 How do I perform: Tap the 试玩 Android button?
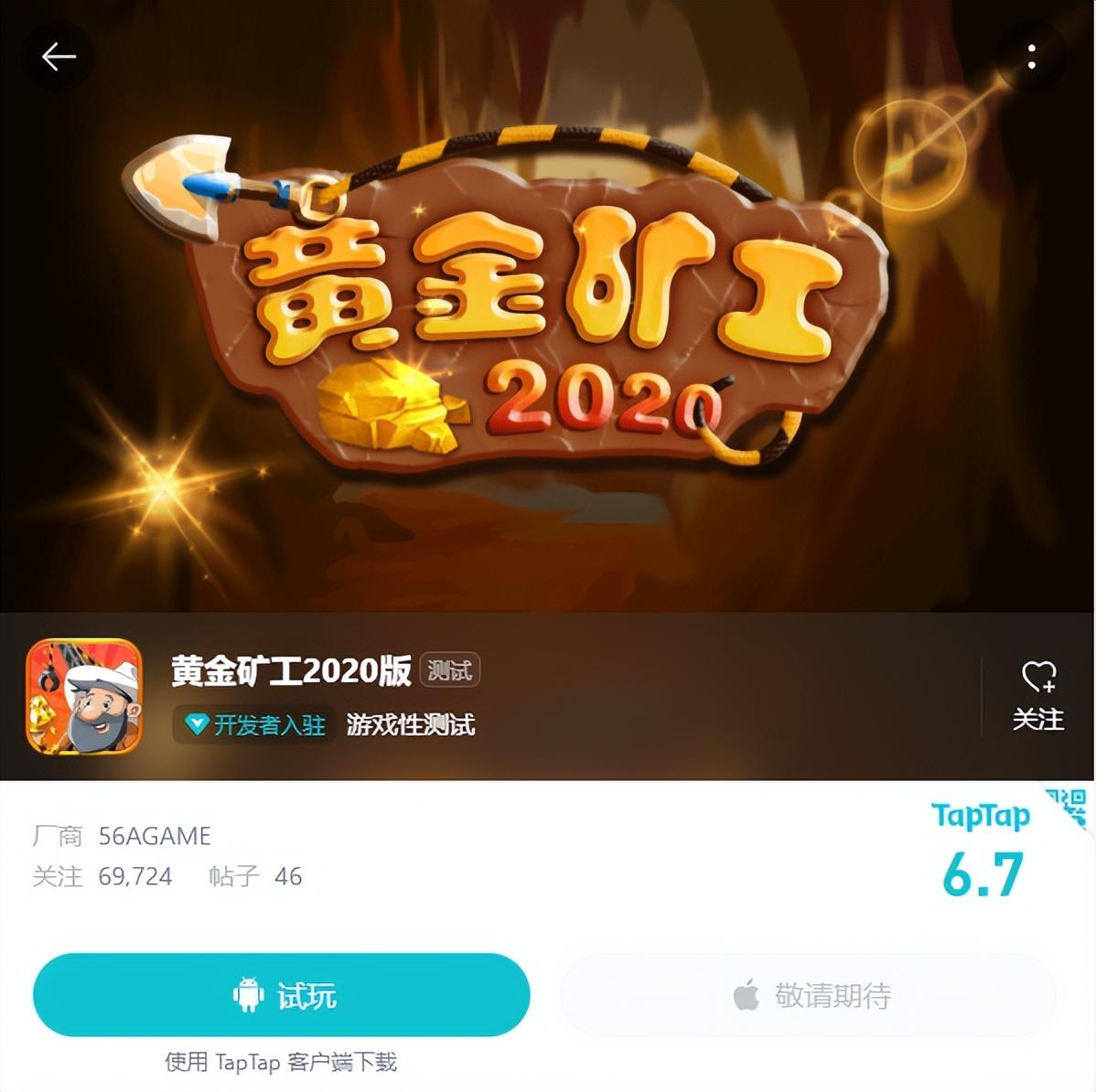tap(281, 994)
